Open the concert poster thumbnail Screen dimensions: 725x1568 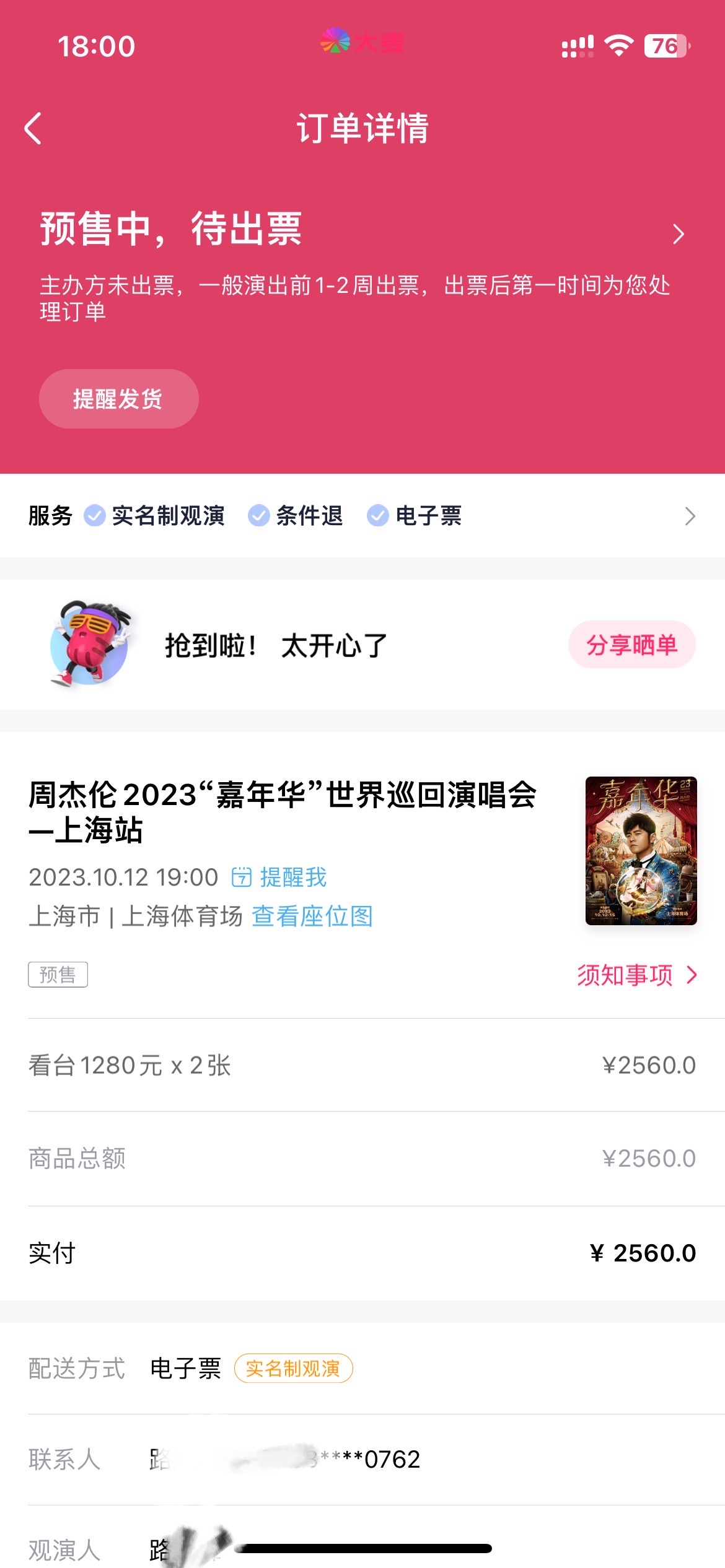tap(641, 850)
